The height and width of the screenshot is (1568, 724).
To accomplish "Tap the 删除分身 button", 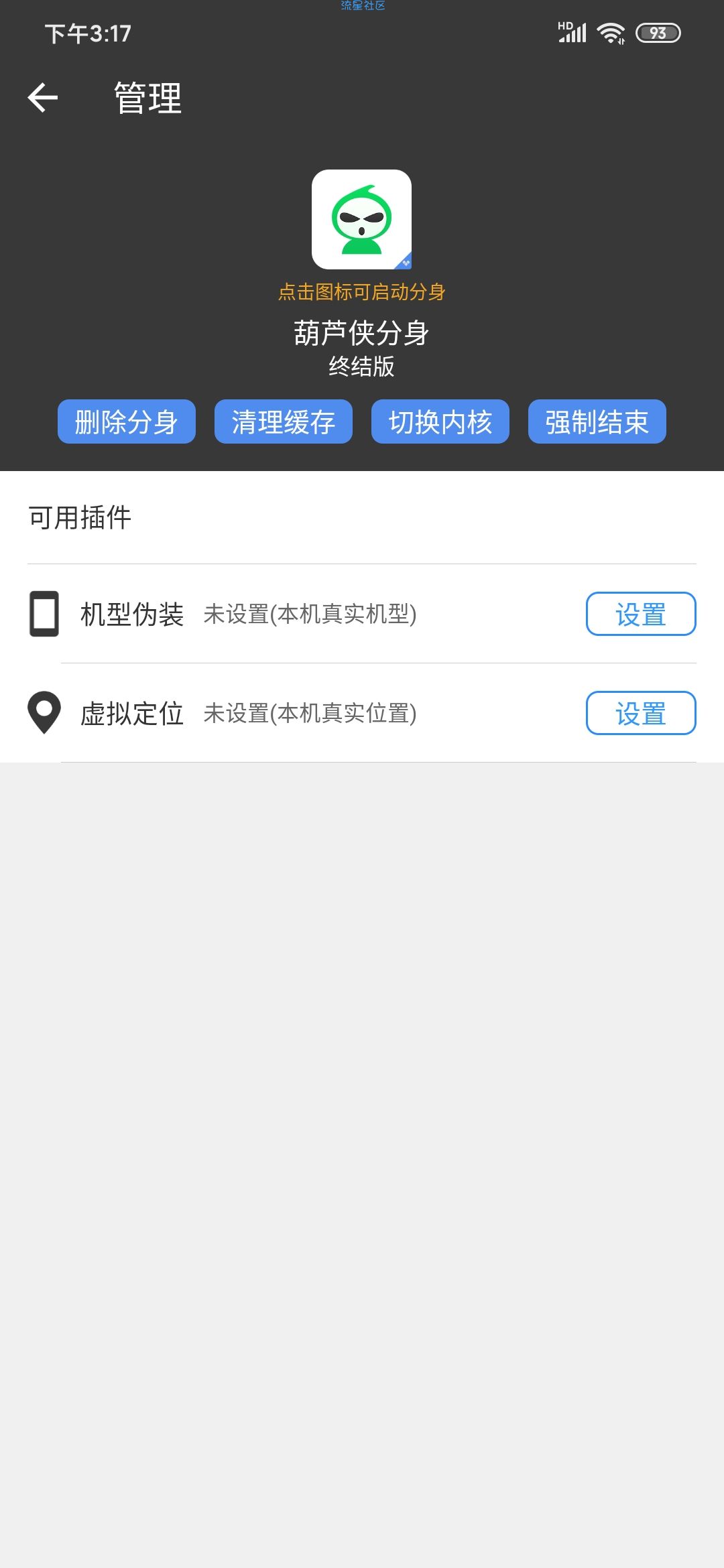I will 127,421.
